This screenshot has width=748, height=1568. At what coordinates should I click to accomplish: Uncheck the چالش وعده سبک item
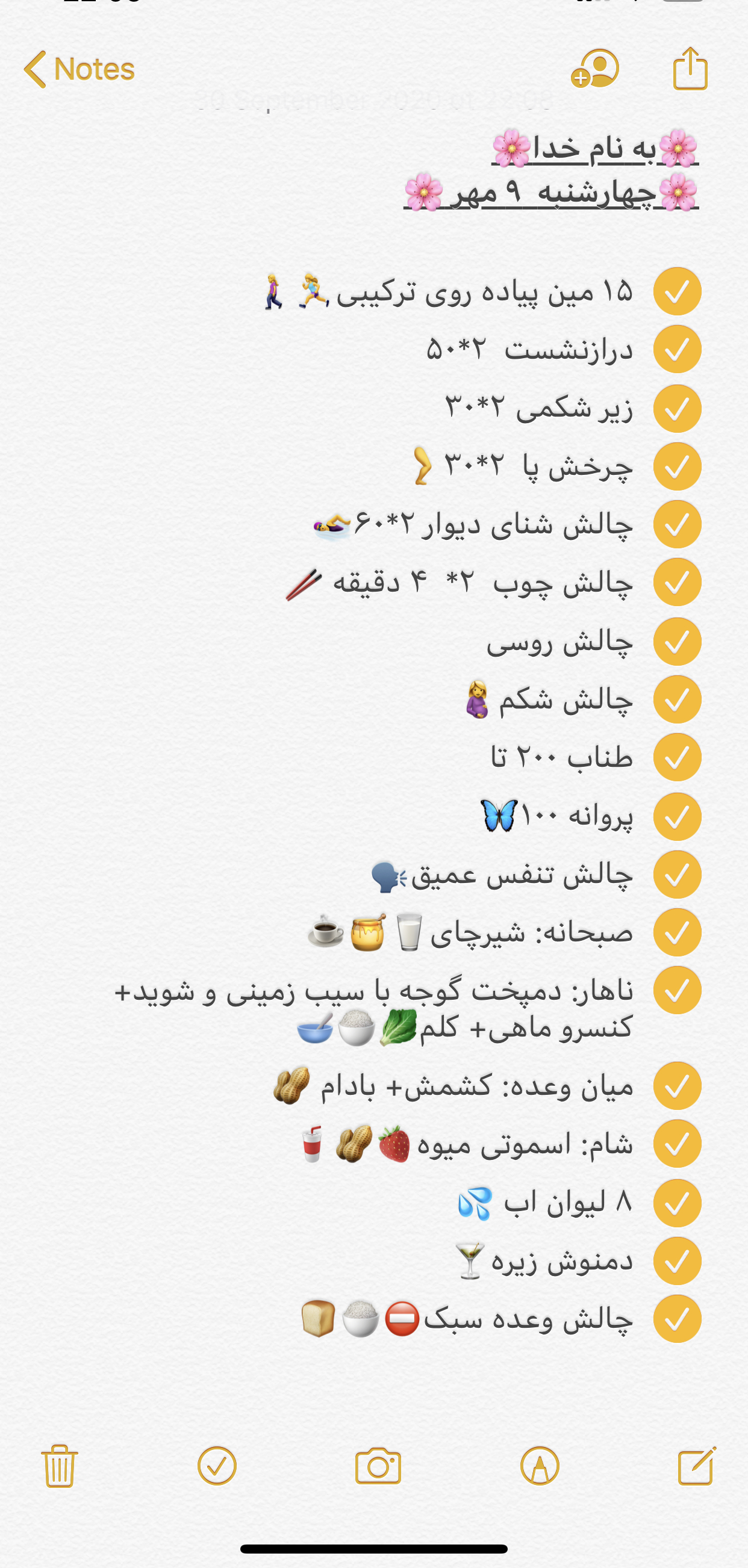click(677, 1319)
